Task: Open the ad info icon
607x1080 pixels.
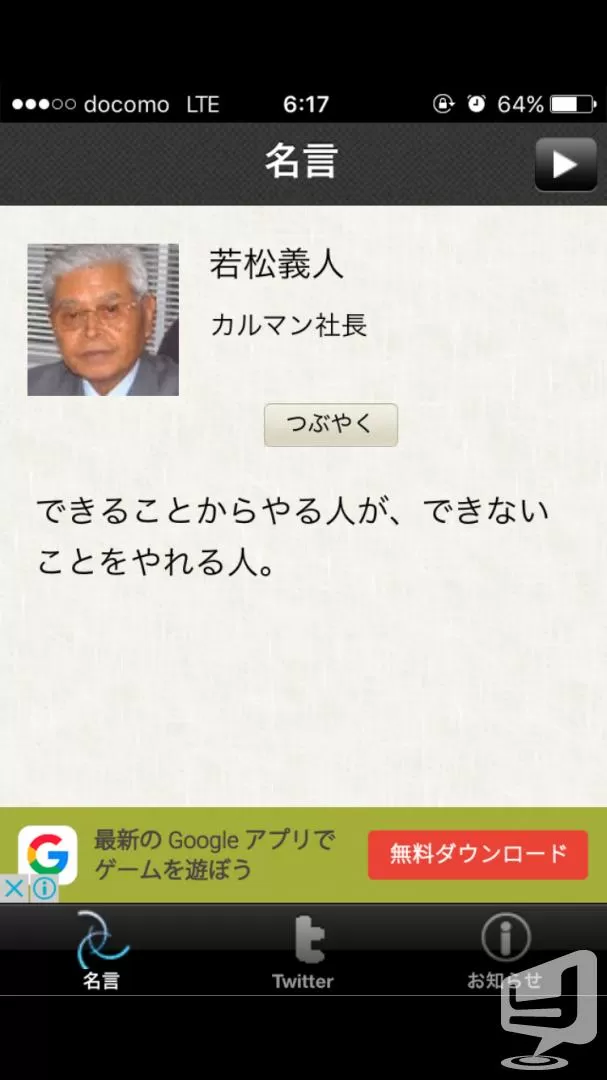Action: tap(44, 889)
